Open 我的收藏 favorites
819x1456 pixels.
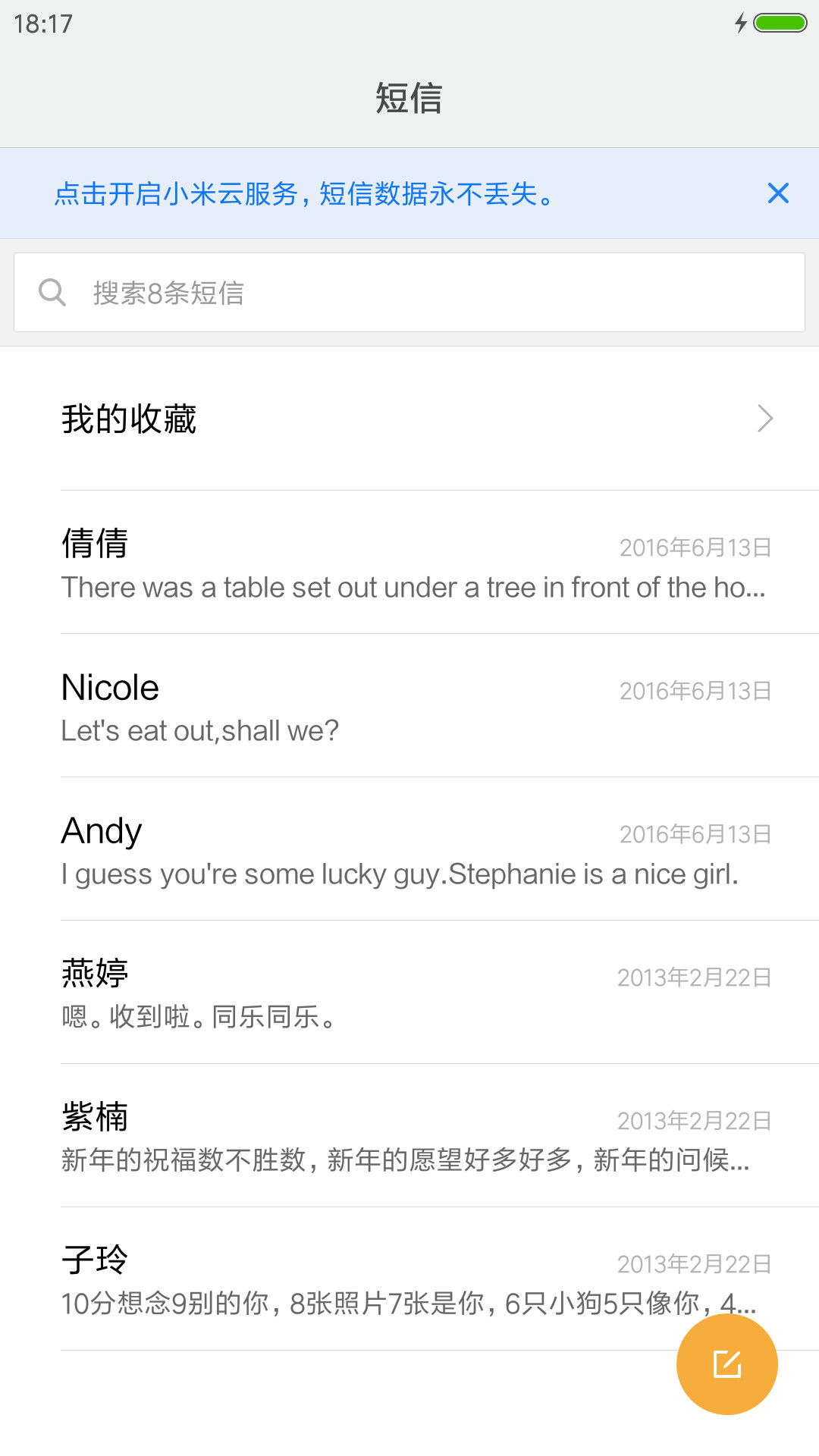tap(409, 419)
